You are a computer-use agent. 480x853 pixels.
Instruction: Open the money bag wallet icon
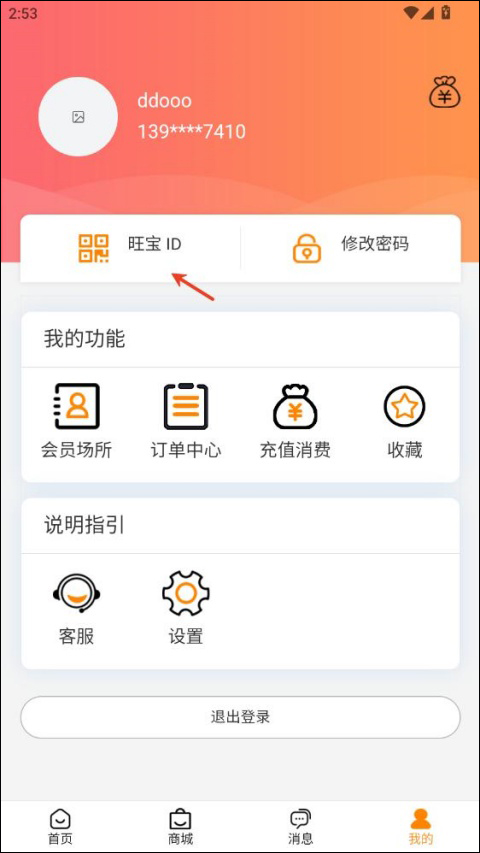(x=445, y=92)
